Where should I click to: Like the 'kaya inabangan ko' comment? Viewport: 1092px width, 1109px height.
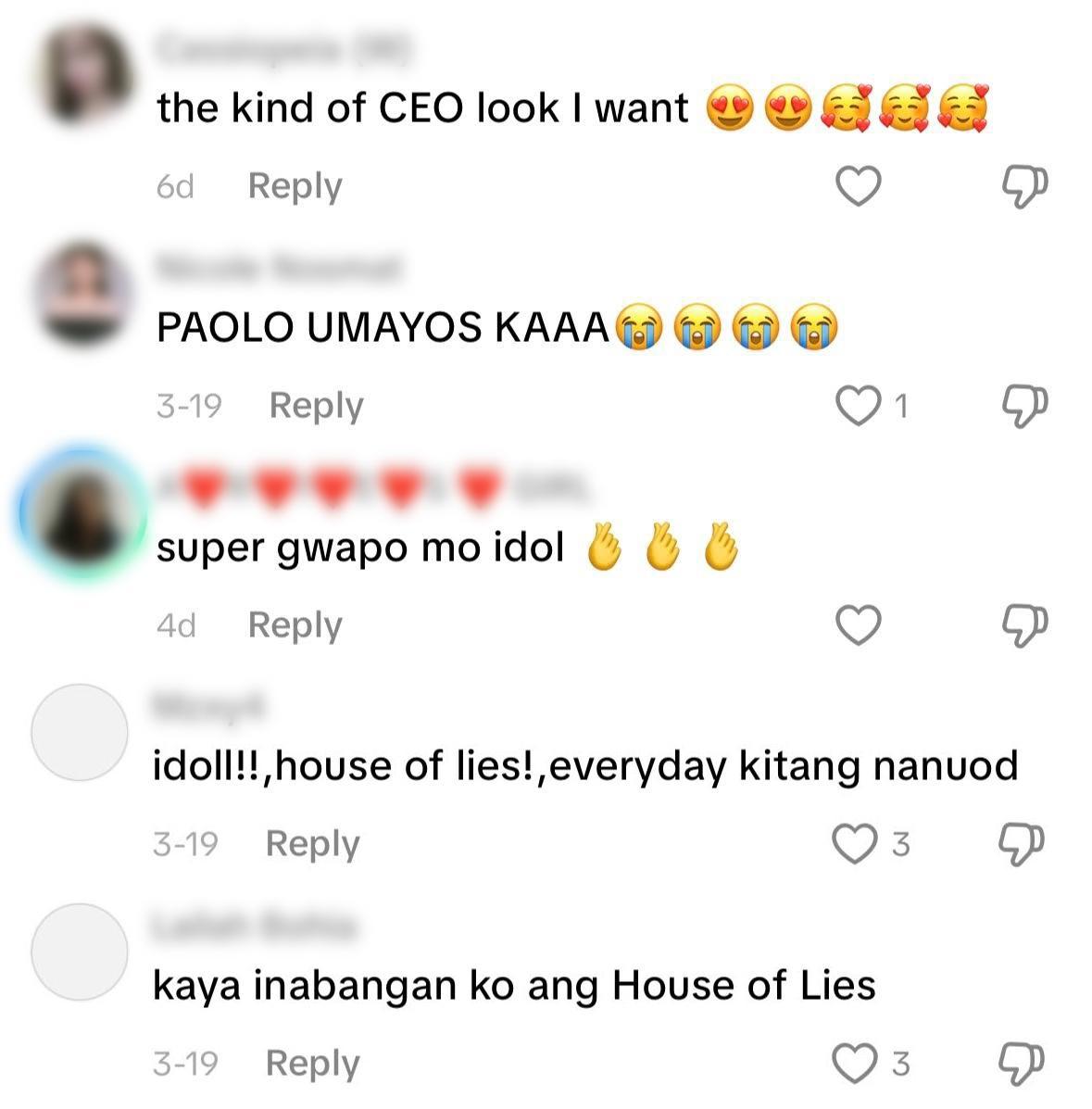tap(854, 1064)
